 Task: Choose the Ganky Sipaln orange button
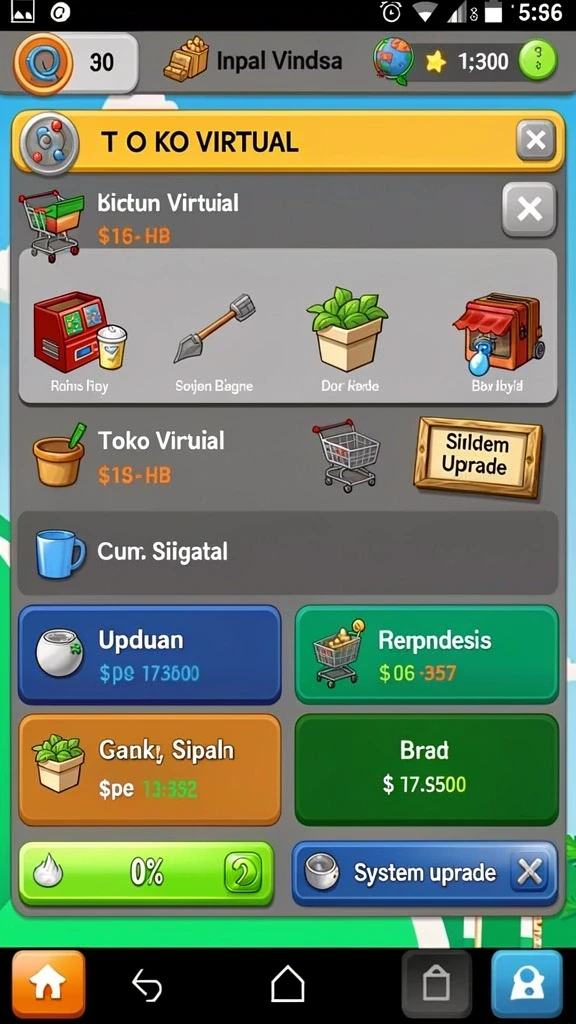150,770
